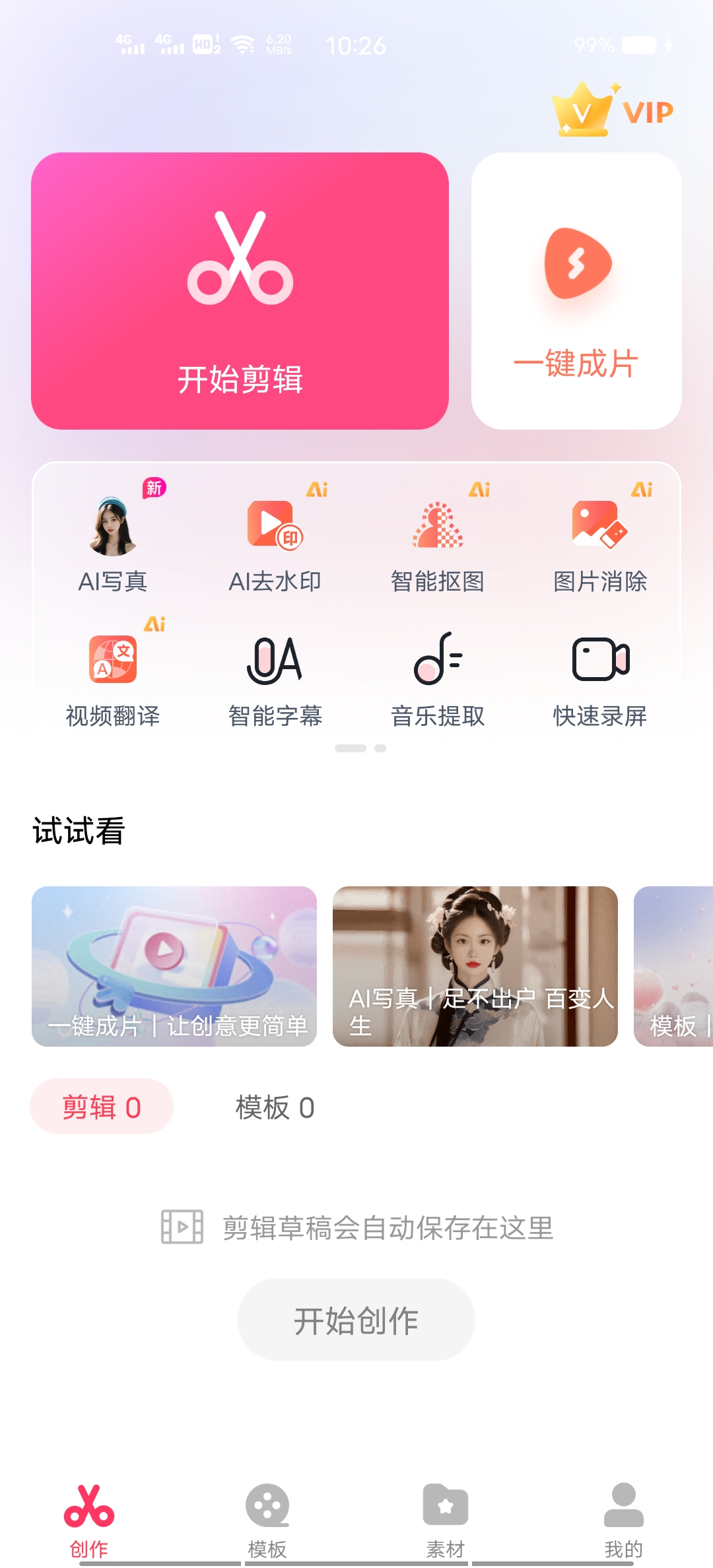Open the AI写真｜足不出户 百变人生 card

coord(475,966)
